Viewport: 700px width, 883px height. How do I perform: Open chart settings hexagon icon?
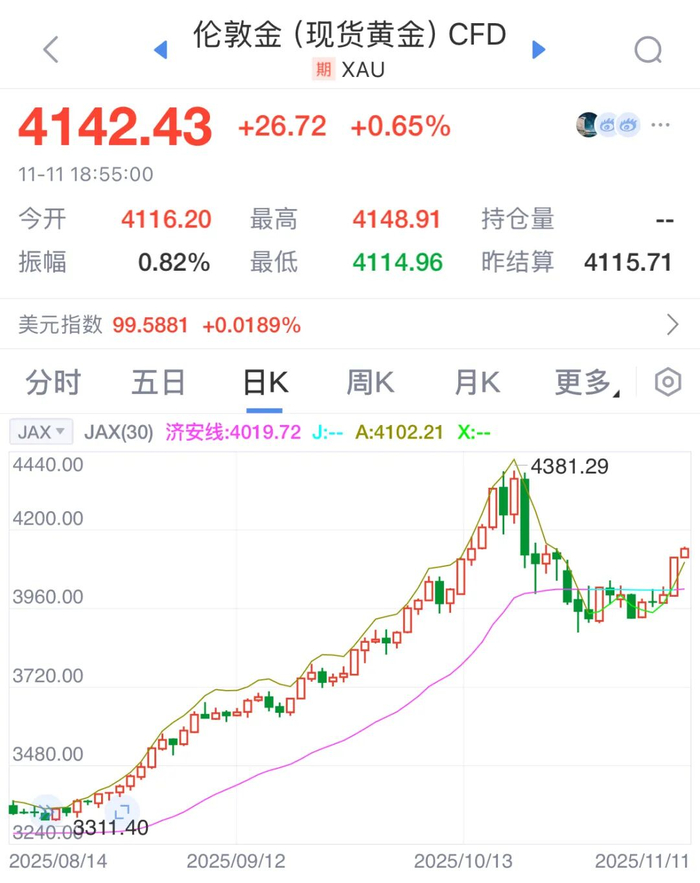(x=668, y=382)
